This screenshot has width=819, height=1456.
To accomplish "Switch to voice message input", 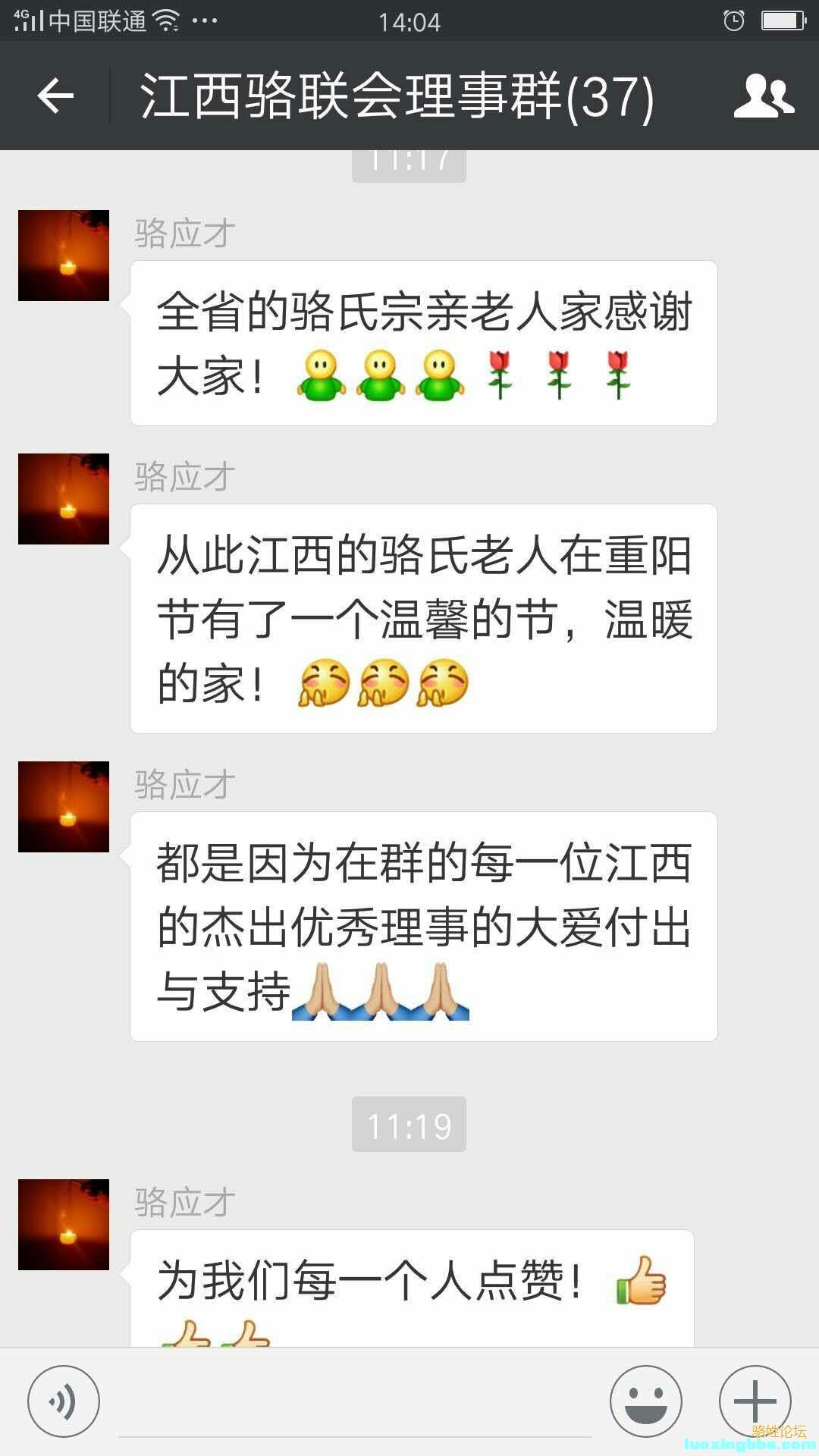I will pyautogui.click(x=64, y=1401).
